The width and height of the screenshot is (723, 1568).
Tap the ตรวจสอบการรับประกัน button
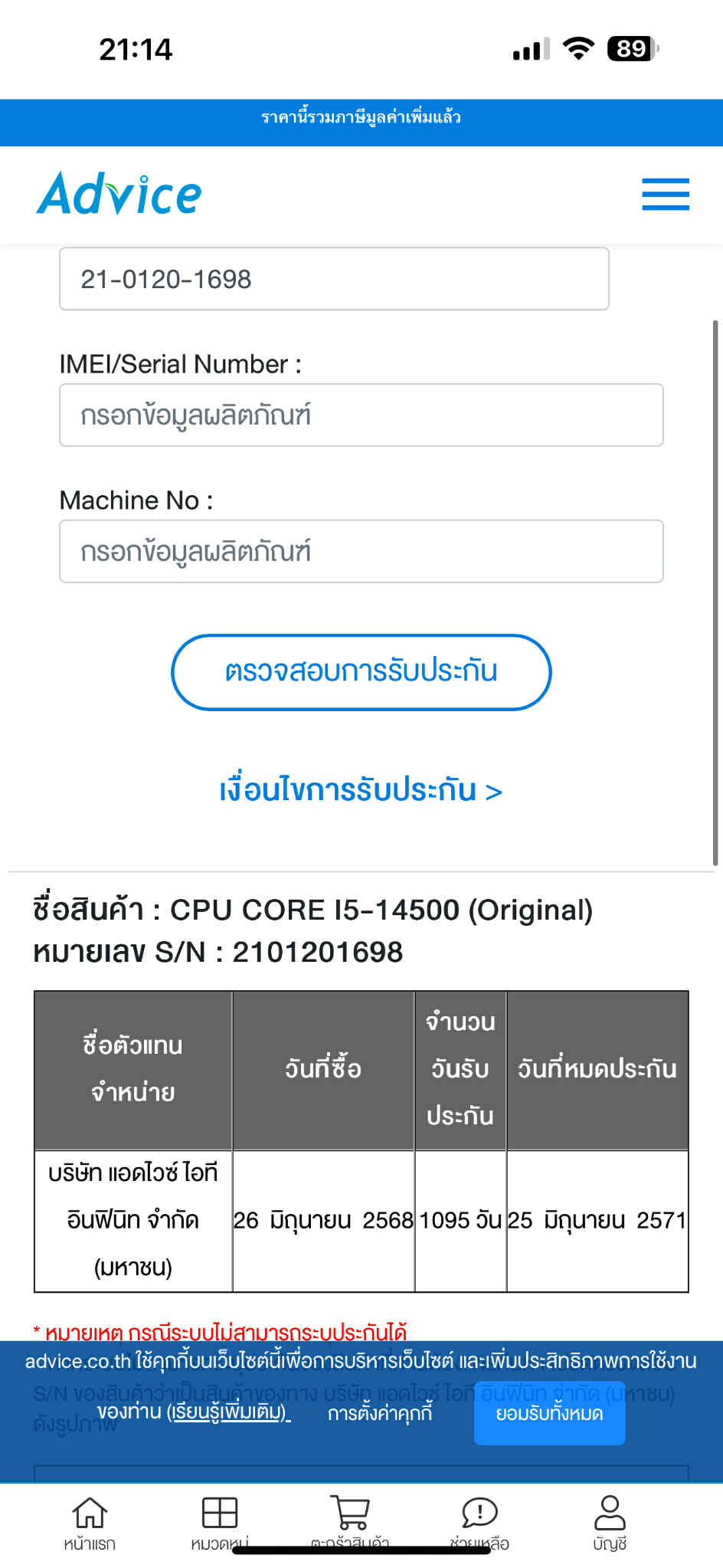tap(361, 671)
